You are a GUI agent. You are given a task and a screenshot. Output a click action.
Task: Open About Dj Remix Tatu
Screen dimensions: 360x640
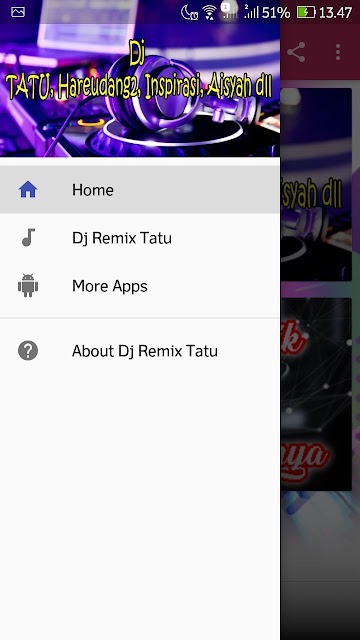[140, 351]
